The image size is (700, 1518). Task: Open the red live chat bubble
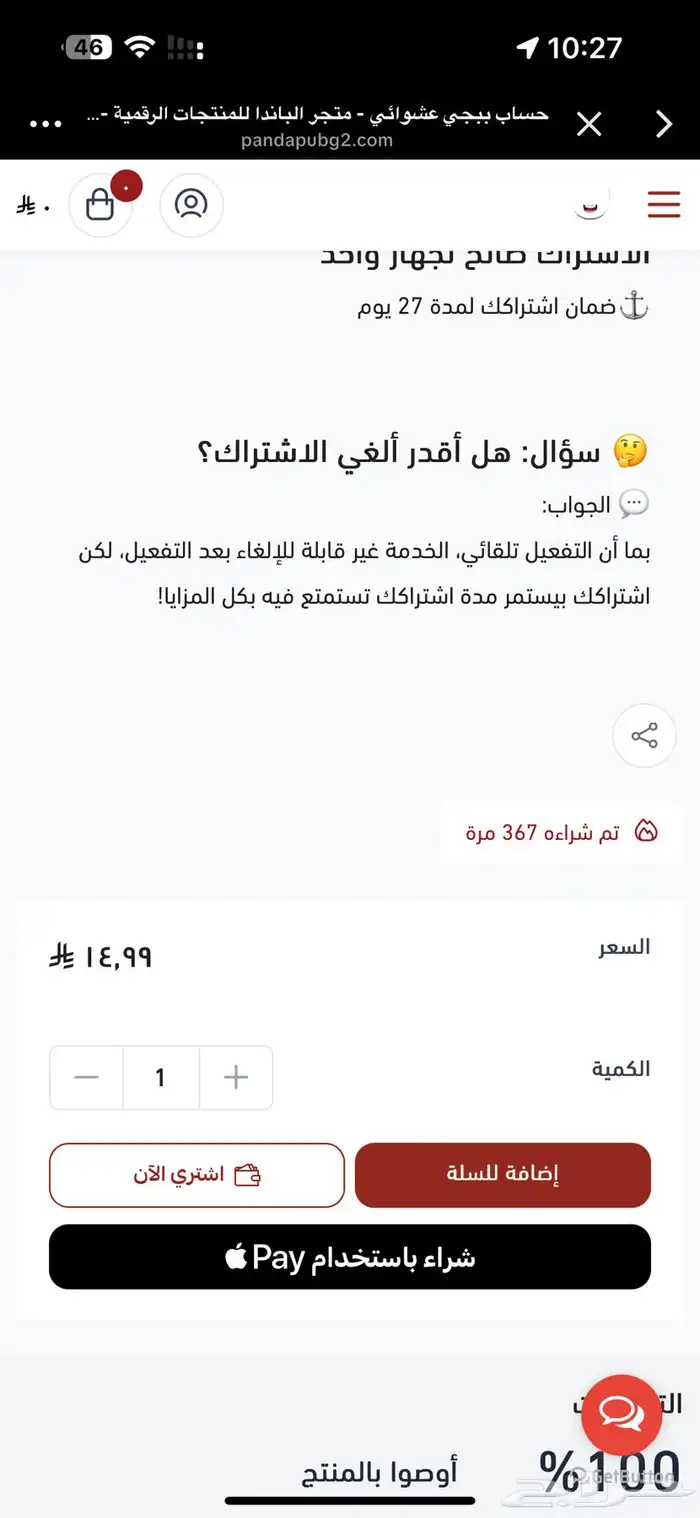[621, 1415]
